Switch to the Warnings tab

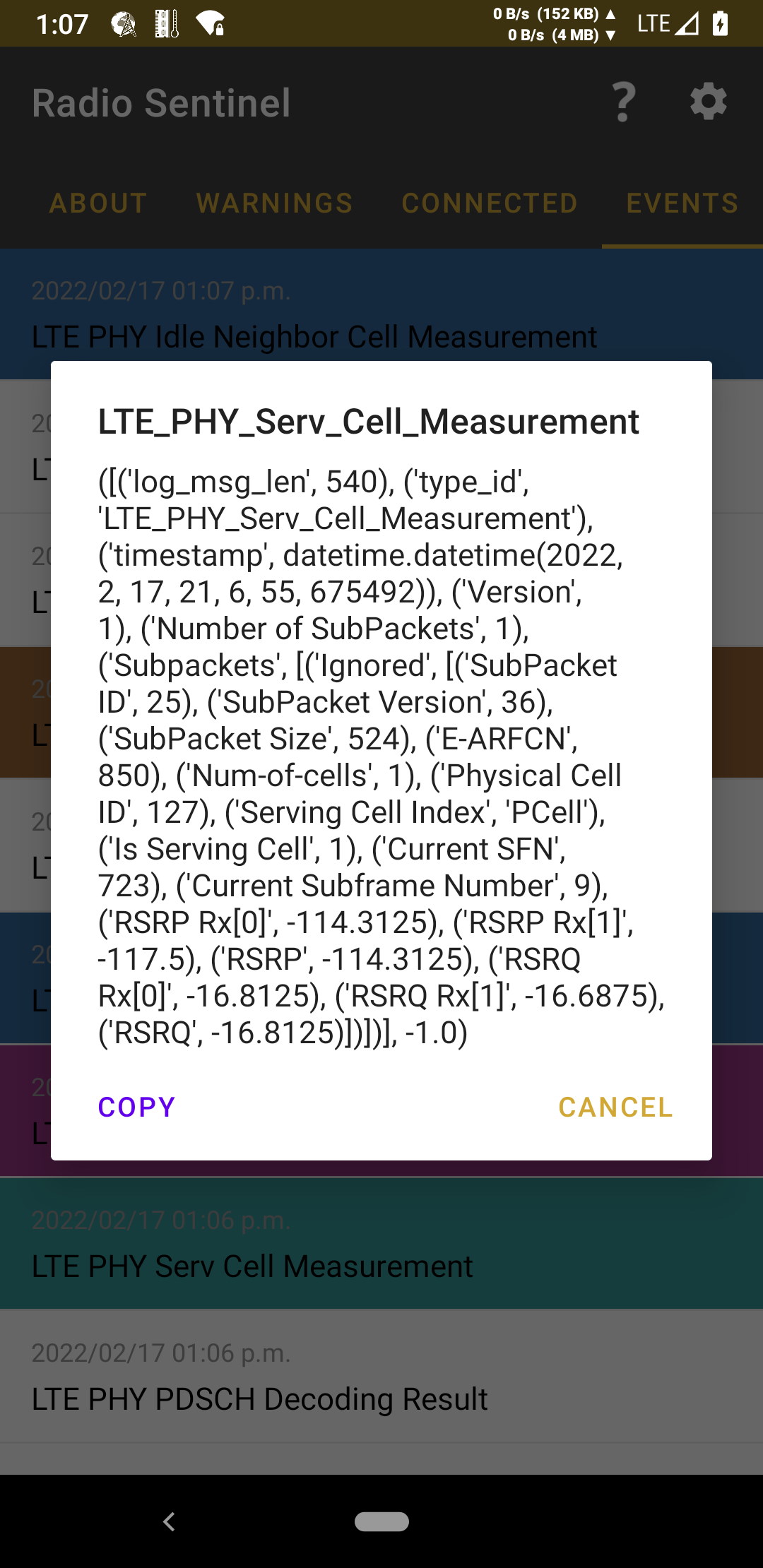(x=275, y=203)
